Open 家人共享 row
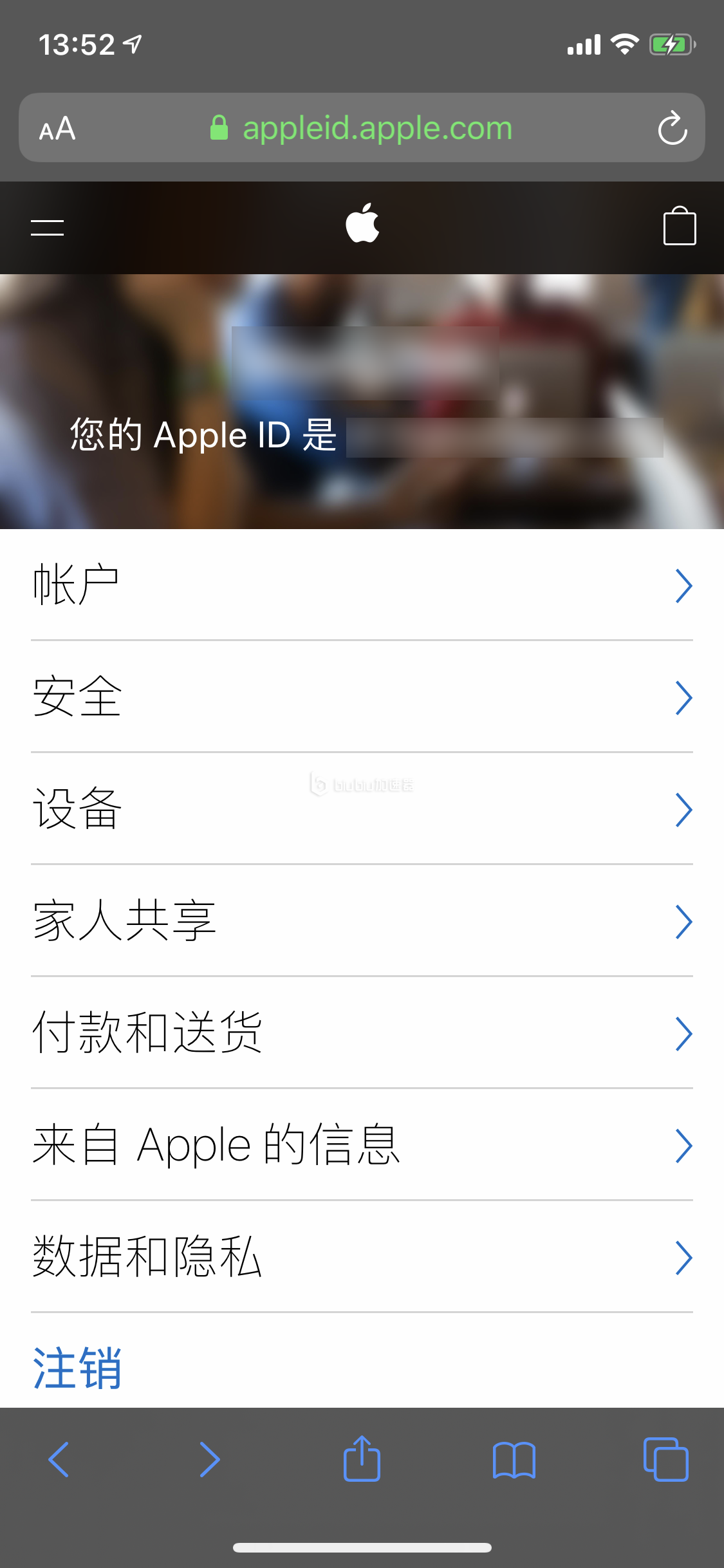 (362, 921)
